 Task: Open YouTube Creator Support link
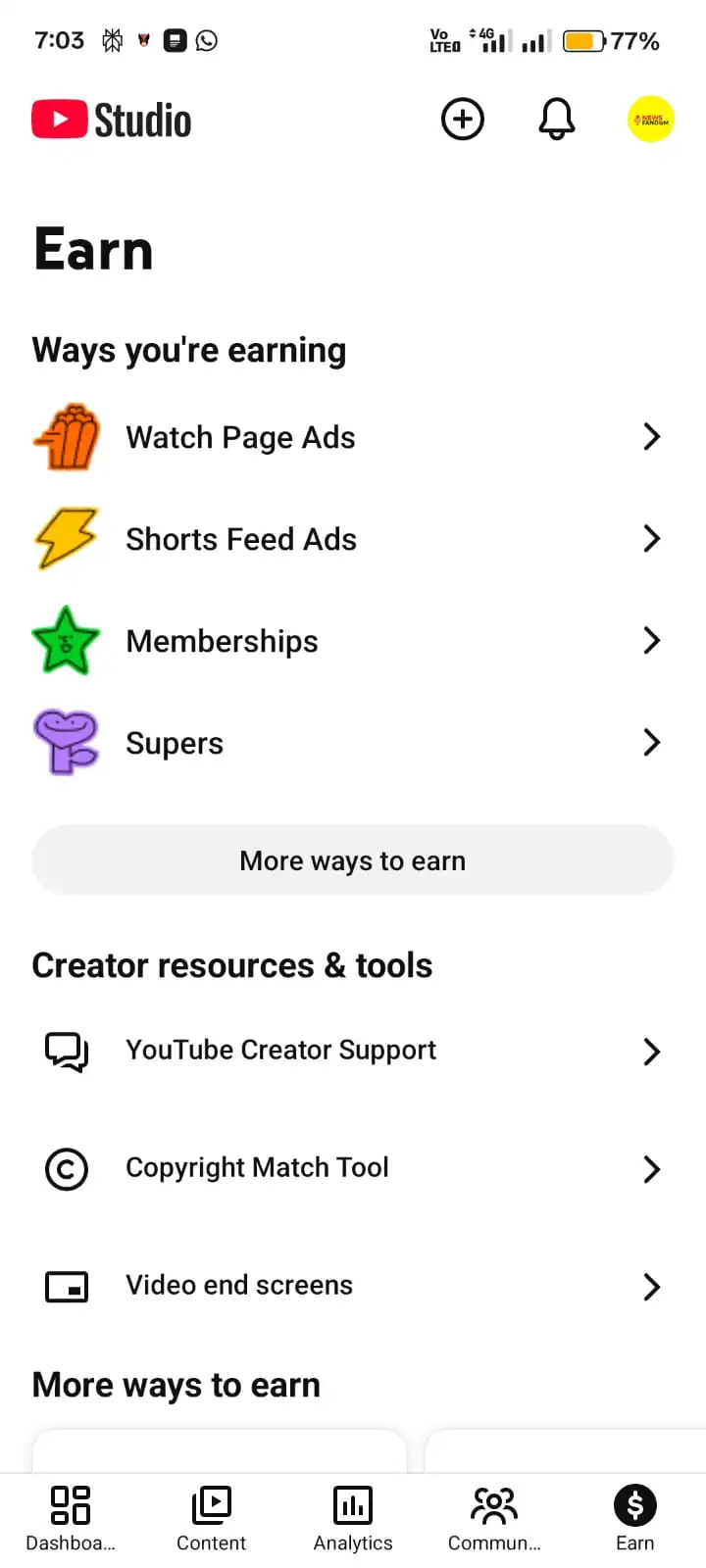280,1051
